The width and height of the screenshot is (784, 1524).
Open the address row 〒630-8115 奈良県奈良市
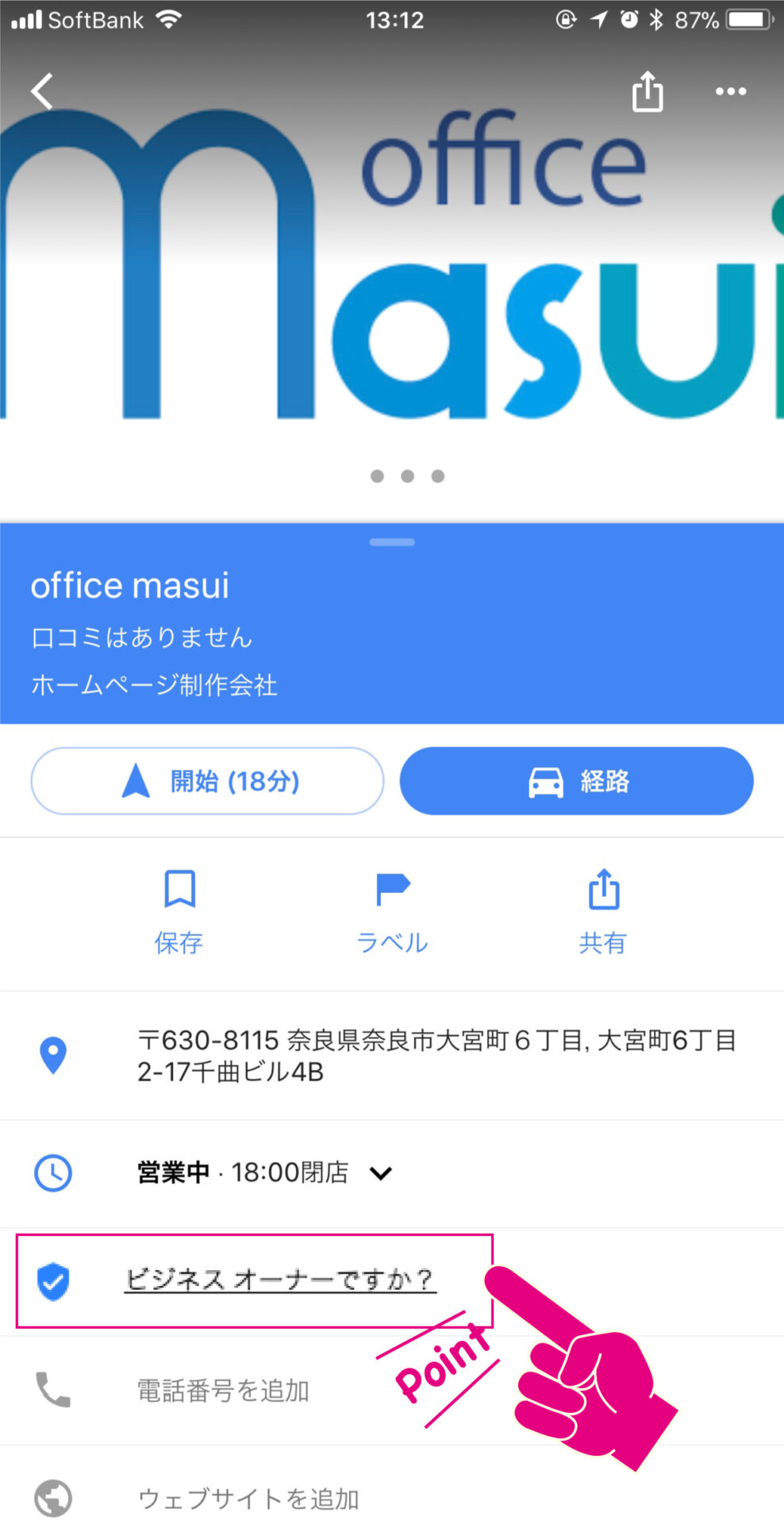tap(392, 1056)
